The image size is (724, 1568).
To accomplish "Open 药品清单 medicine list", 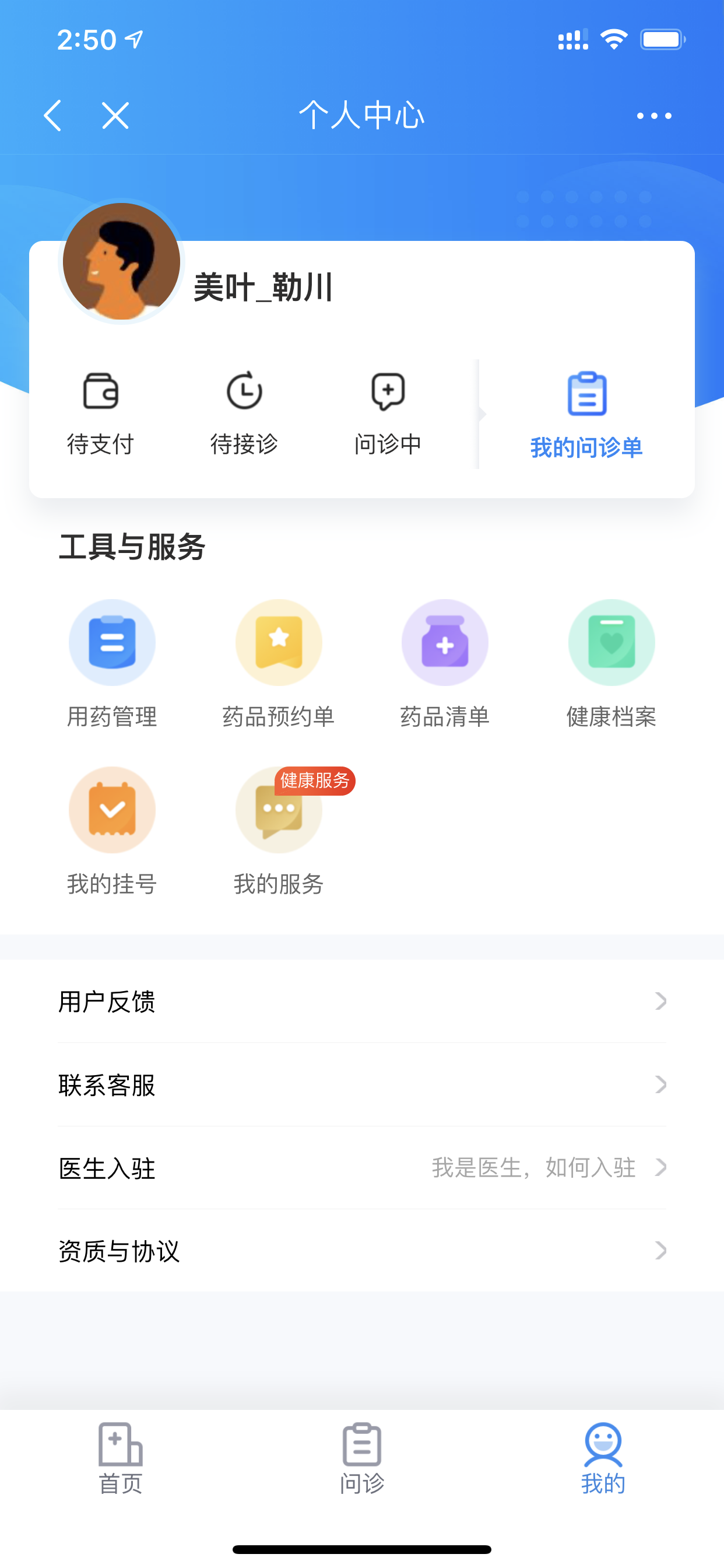I will (x=445, y=663).
